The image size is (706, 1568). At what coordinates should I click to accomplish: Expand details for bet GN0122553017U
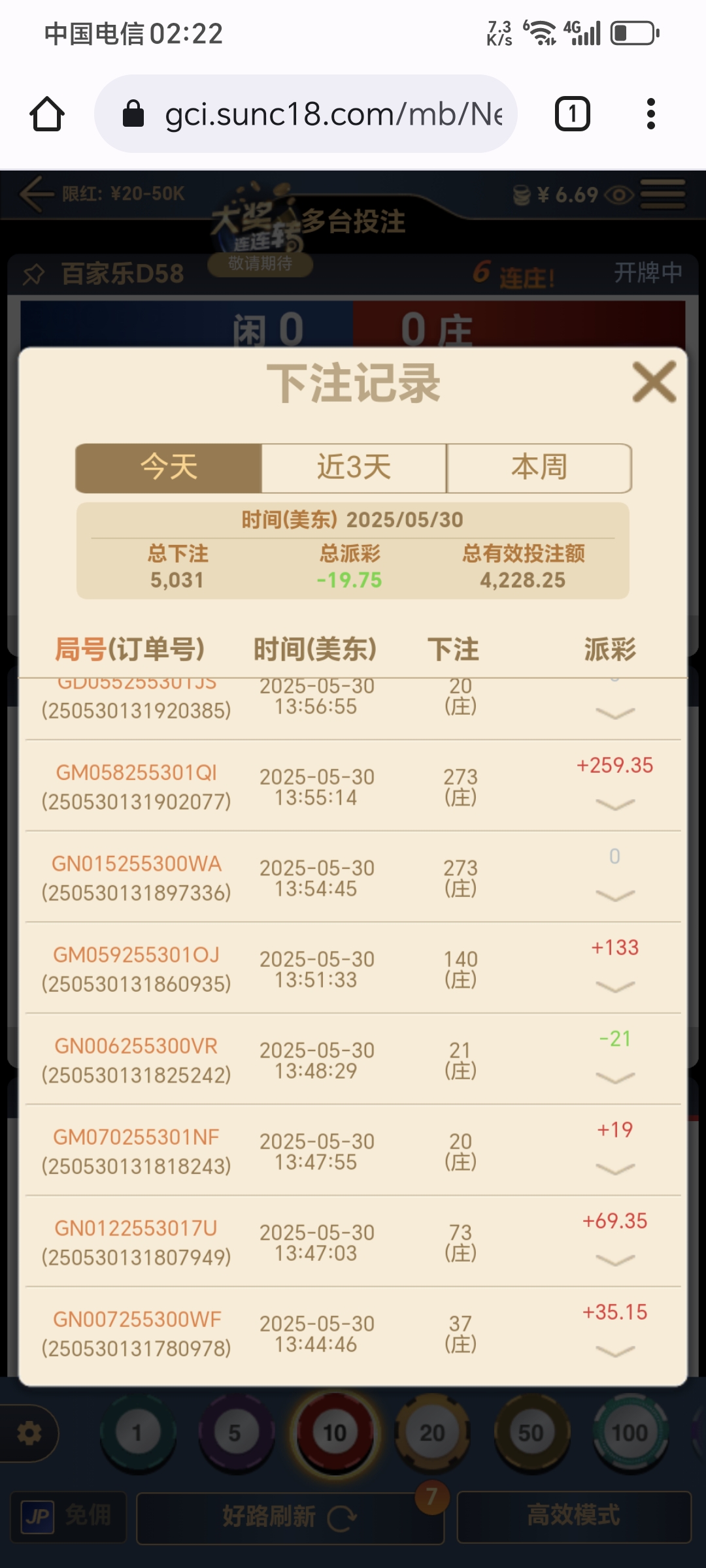coord(614,1260)
